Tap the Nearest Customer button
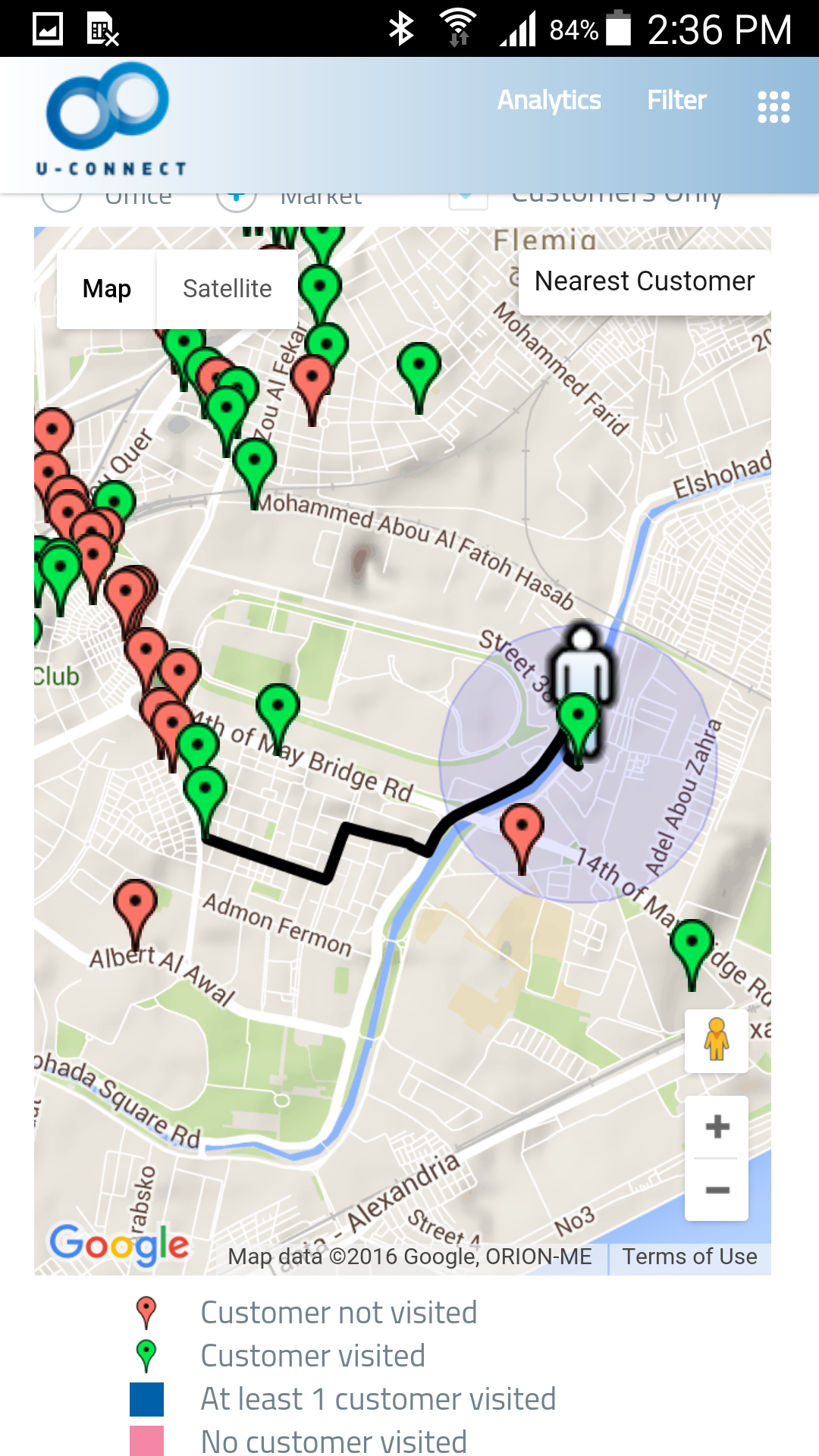The height and width of the screenshot is (1456, 819). pos(644,281)
